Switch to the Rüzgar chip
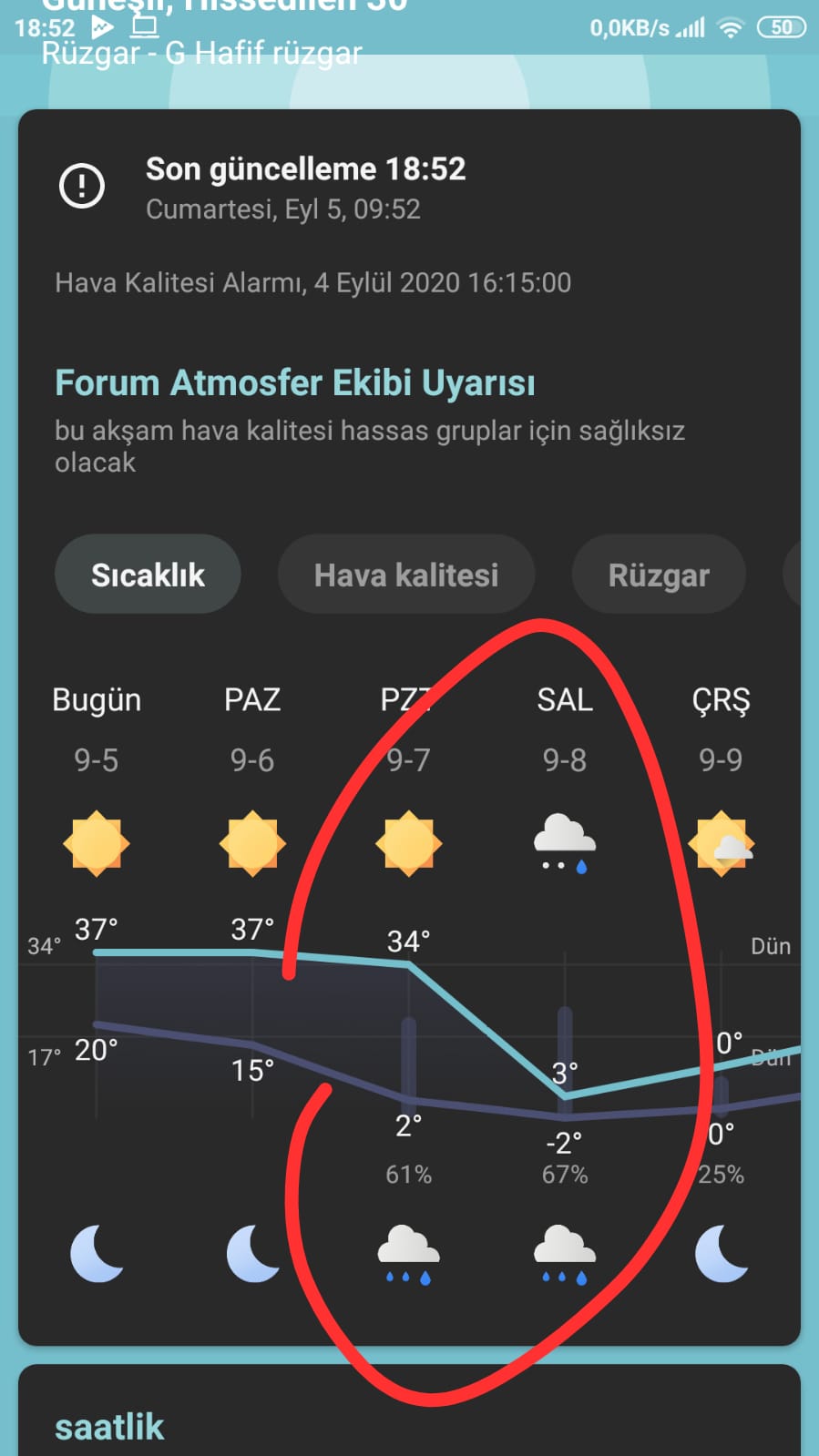 (658, 575)
